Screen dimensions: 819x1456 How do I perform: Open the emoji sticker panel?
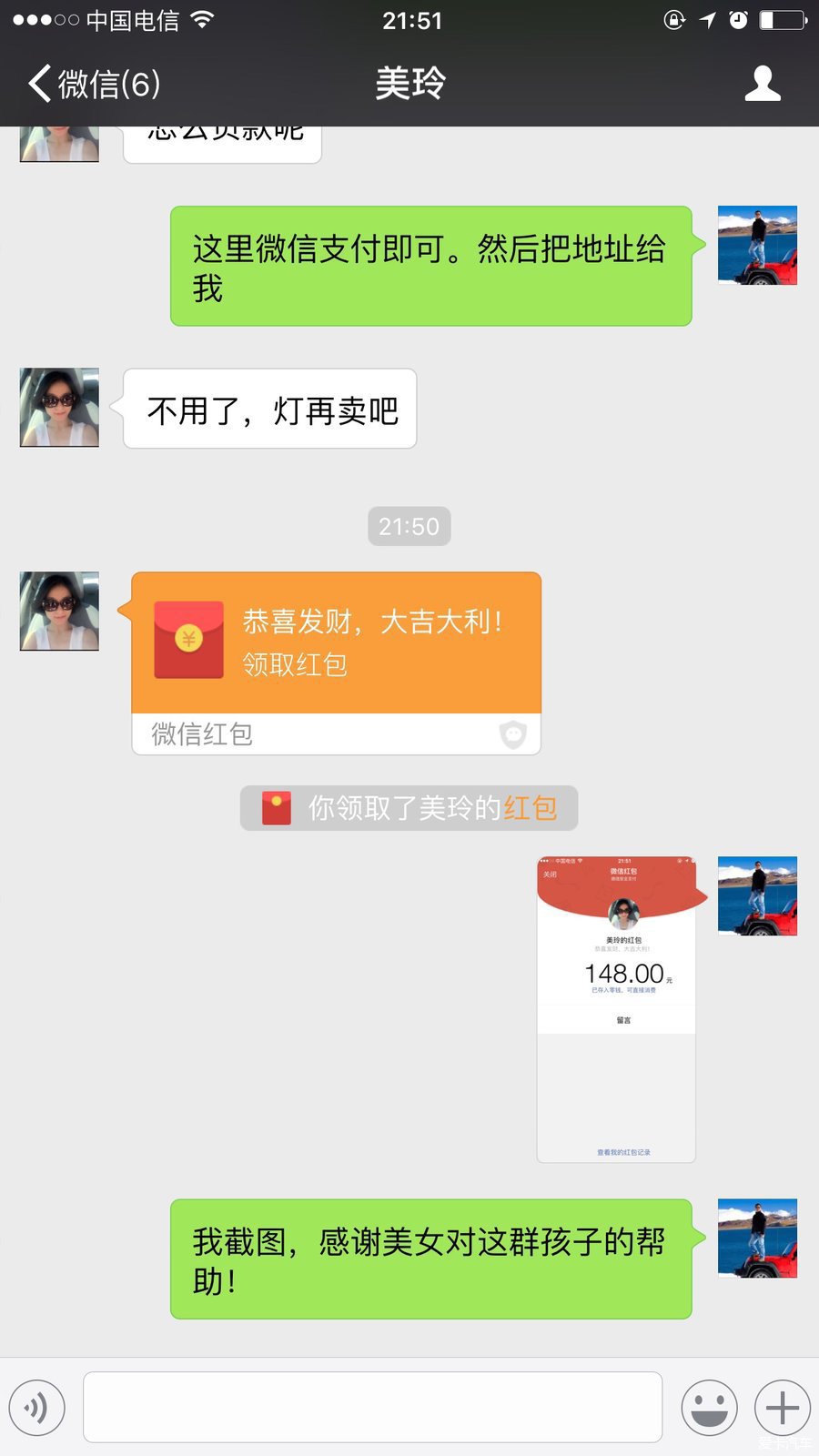click(x=710, y=1408)
